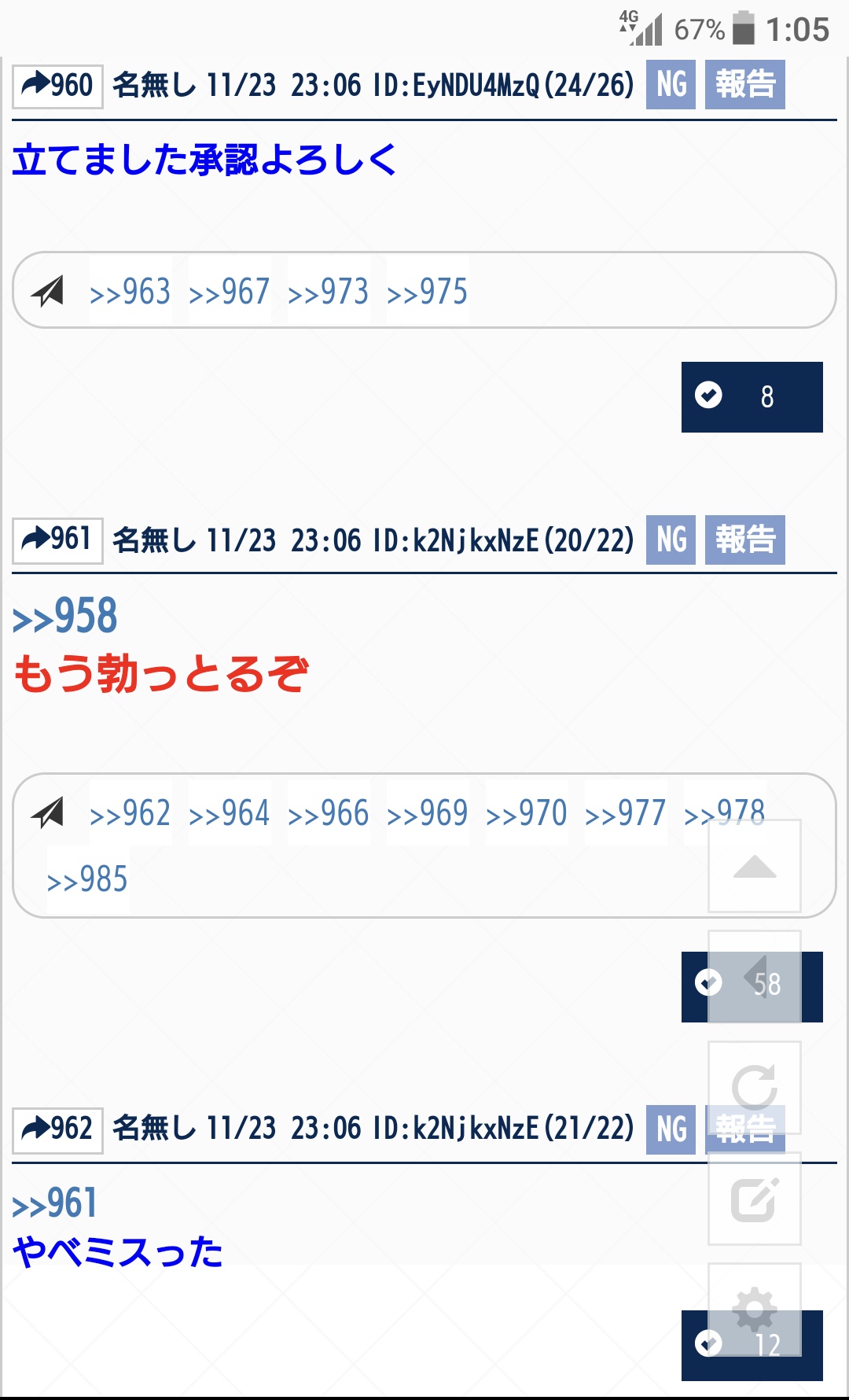This screenshot has width=849, height=1400.
Task: Tap the reply arrow for post 960
Action: 57,85
